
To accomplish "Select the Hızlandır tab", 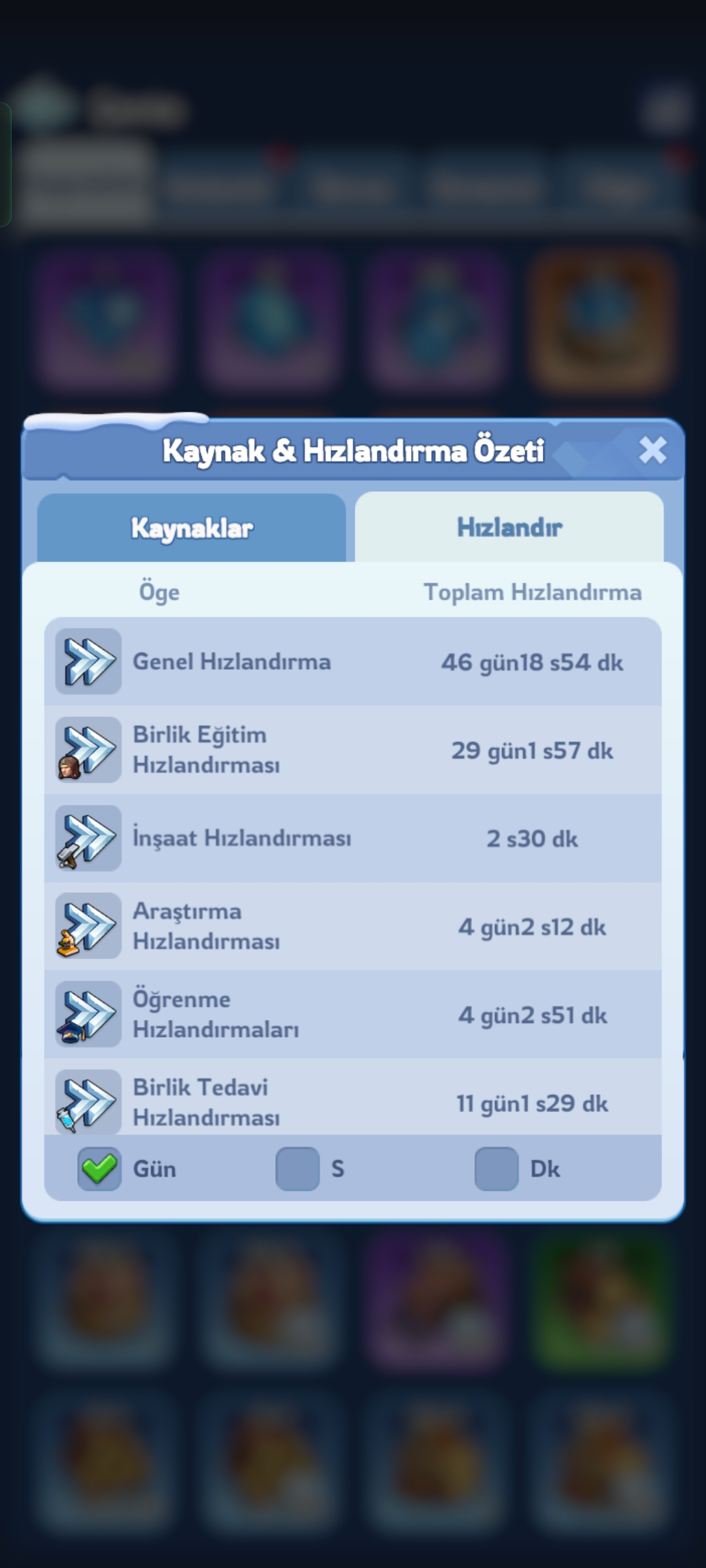I will pyautogui.click(x=509, y=527).
